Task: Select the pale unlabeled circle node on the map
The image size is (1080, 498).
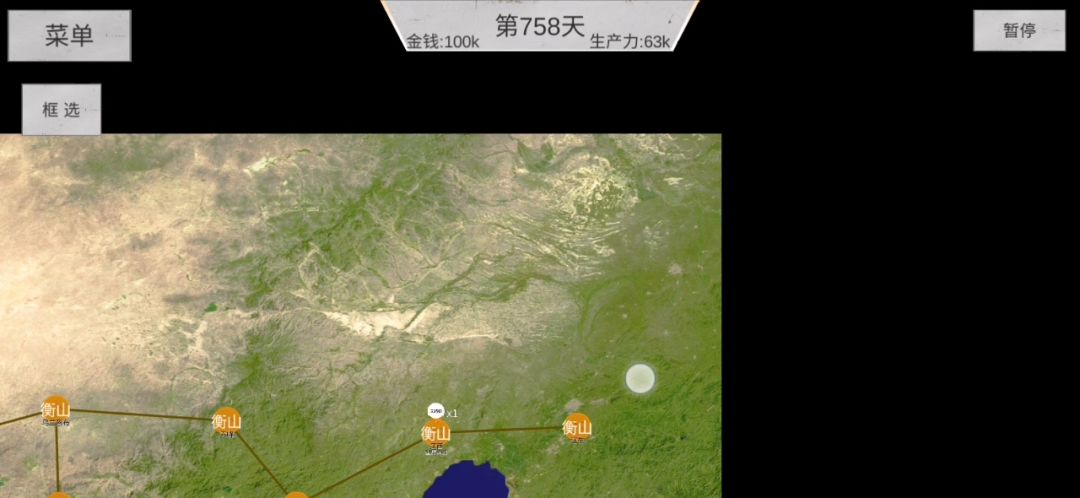Action: 641,379
